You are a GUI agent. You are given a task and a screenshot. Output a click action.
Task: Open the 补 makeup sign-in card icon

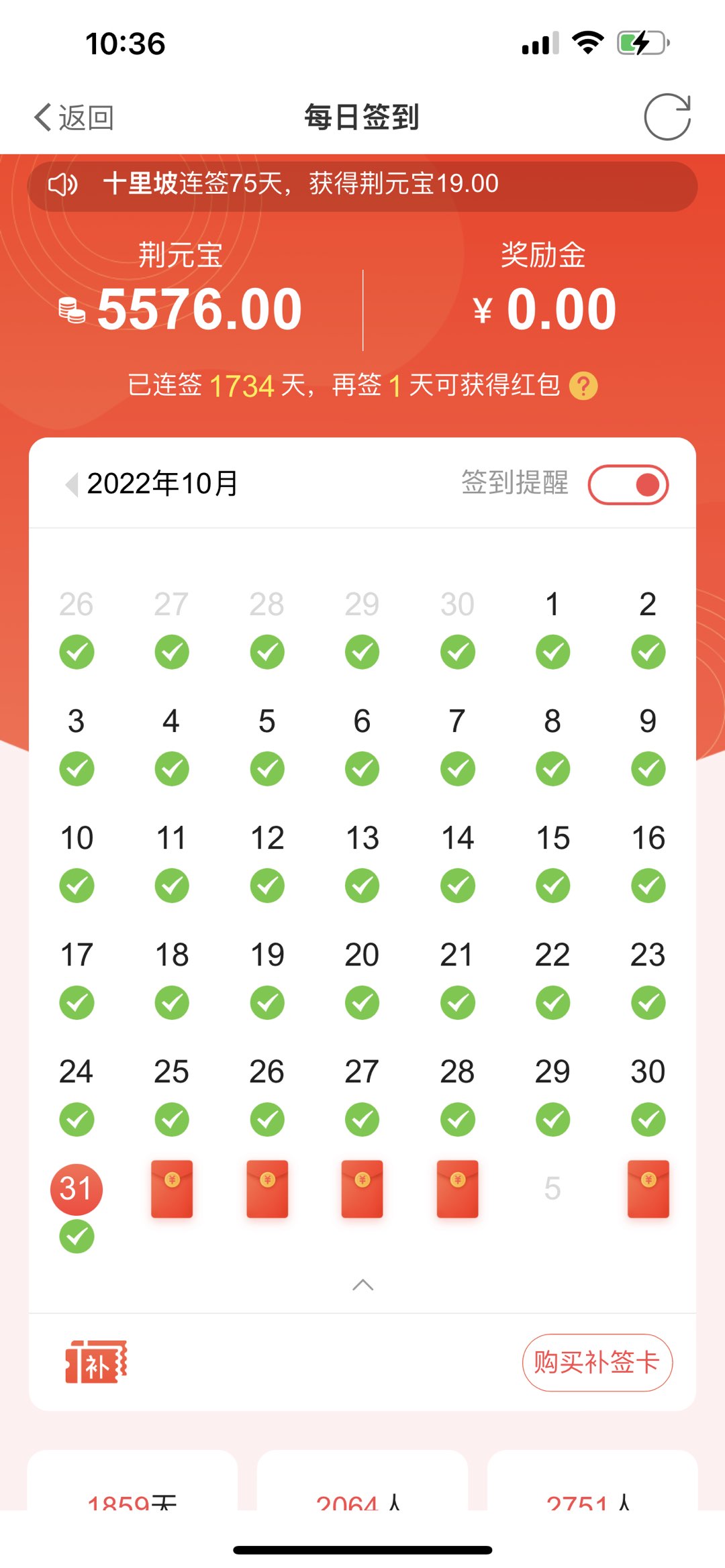point(96,1362)
